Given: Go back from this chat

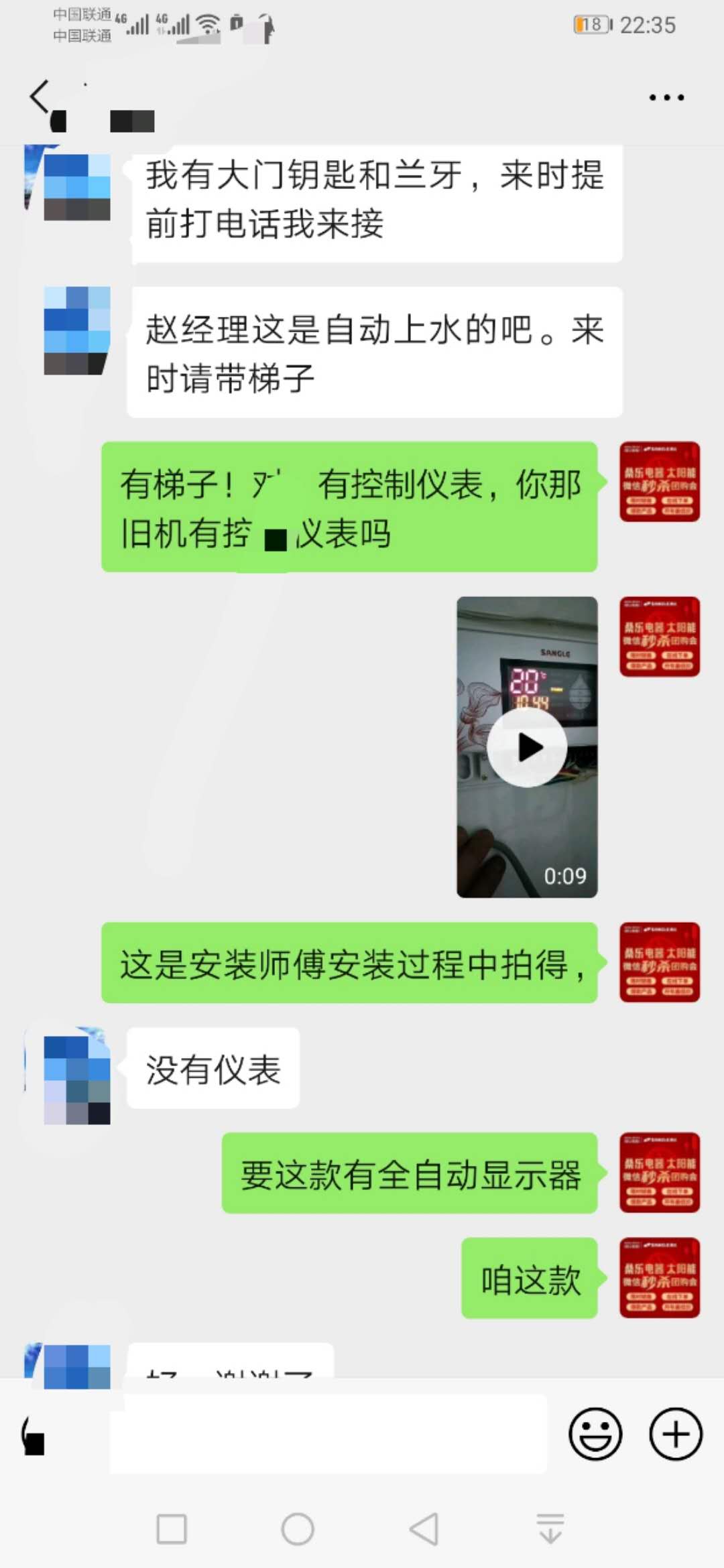Looking at the screenshot, I should [40, 97].
